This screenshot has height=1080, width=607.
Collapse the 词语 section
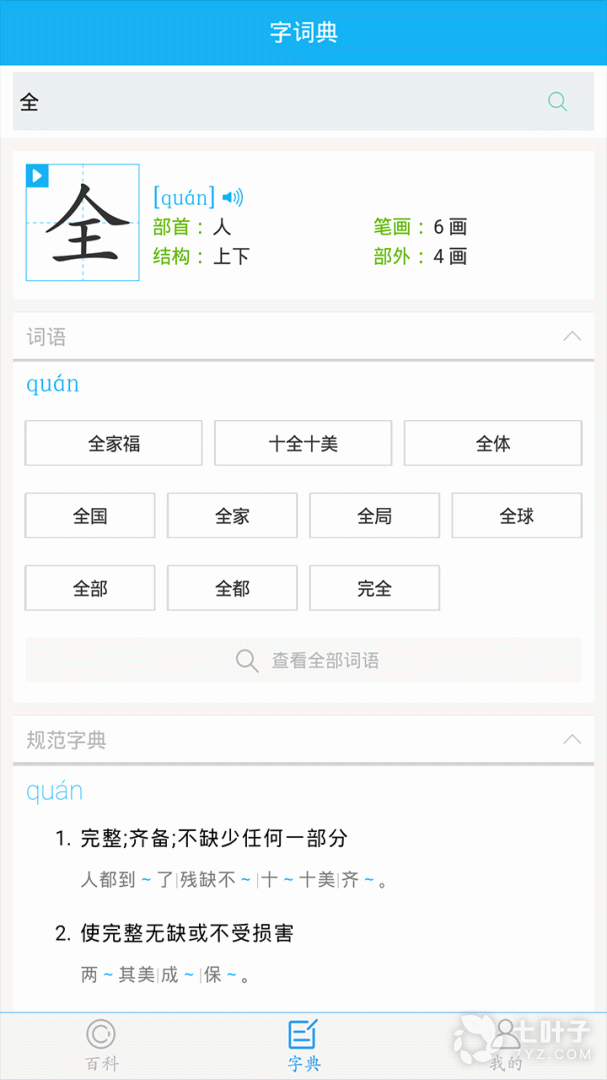572,336
